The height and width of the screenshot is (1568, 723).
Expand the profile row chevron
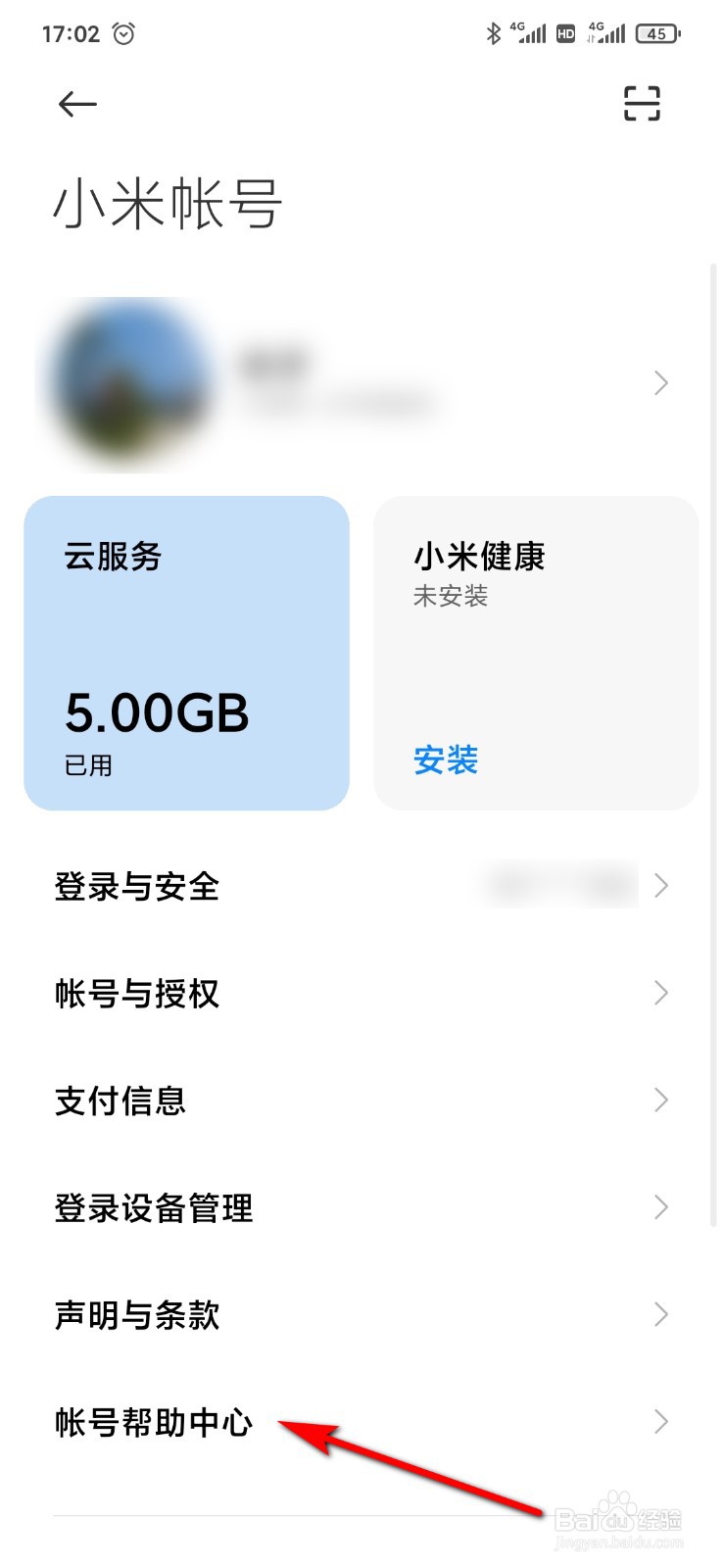click(660, 384)
